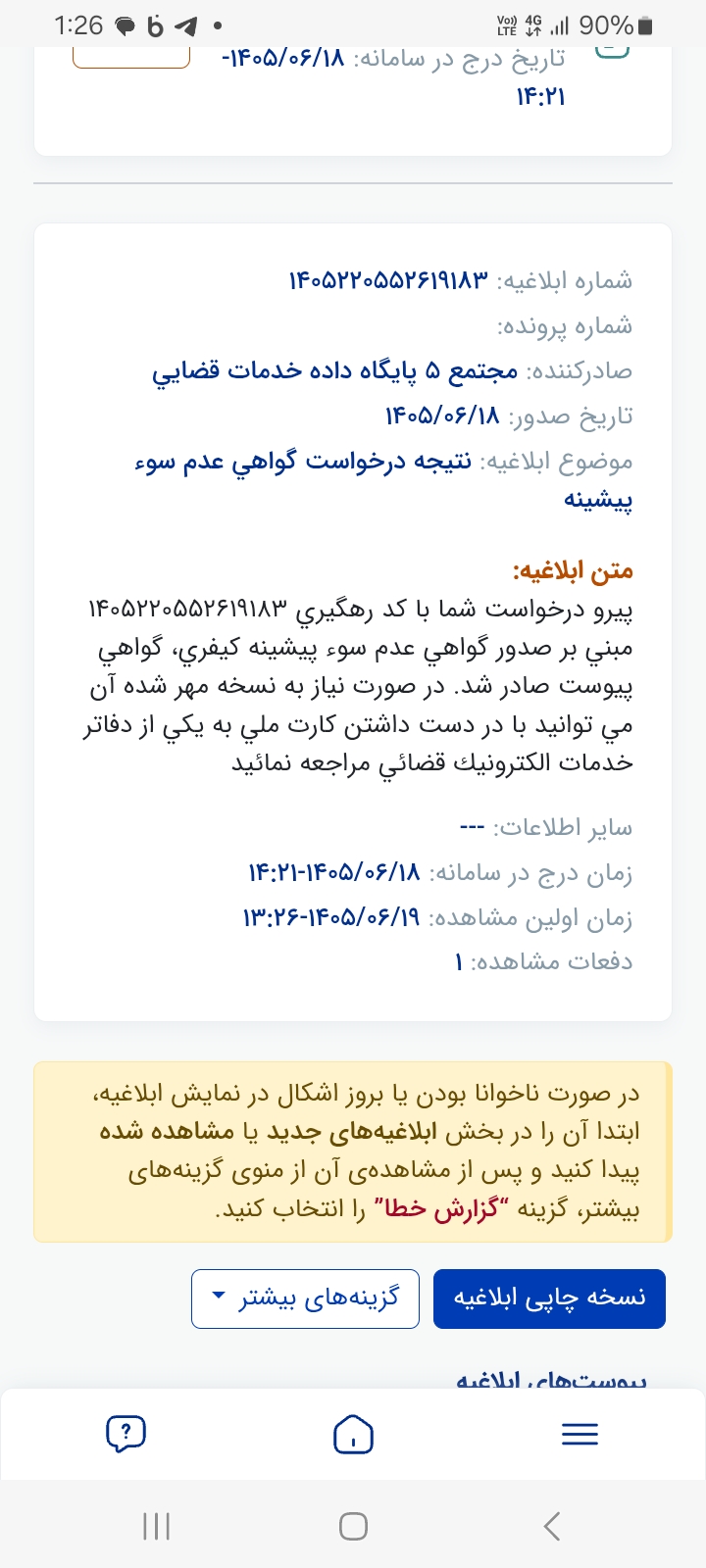
Task: Expand the گزینه‌های بیشتر dropdown
Action: click(305, 1298)
